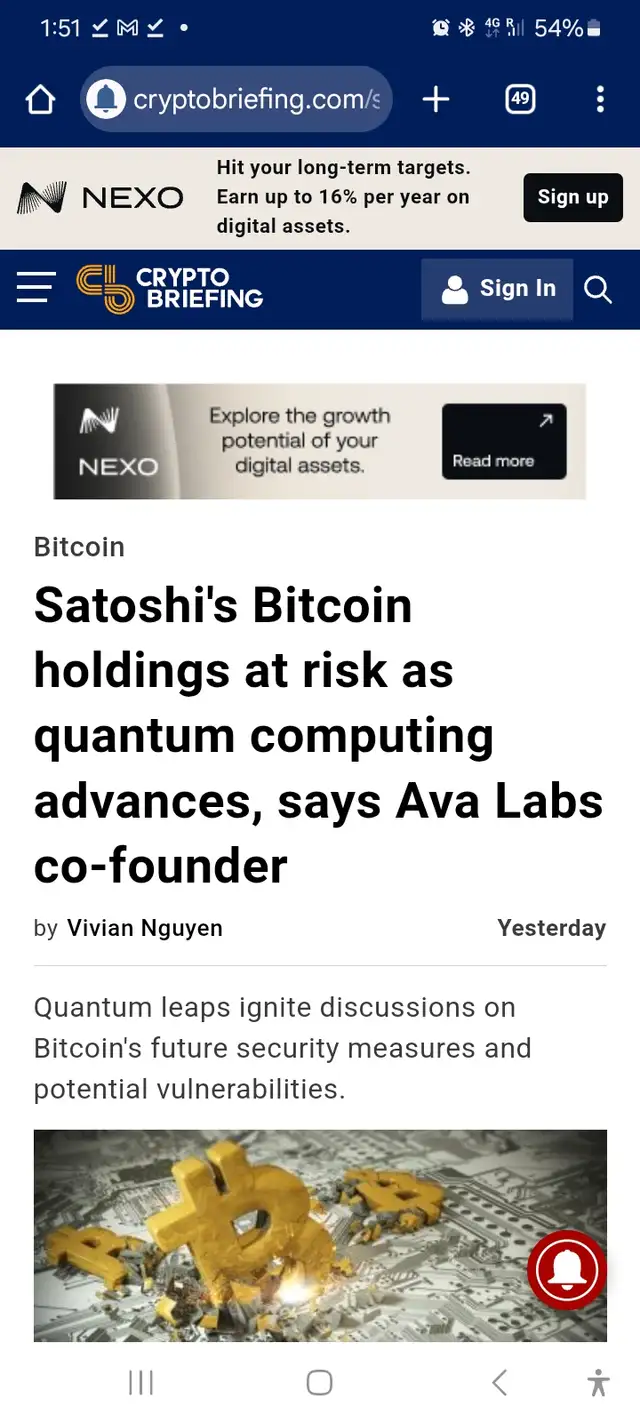
Task: Go back with system back button
Action: tap(500, 1382)
